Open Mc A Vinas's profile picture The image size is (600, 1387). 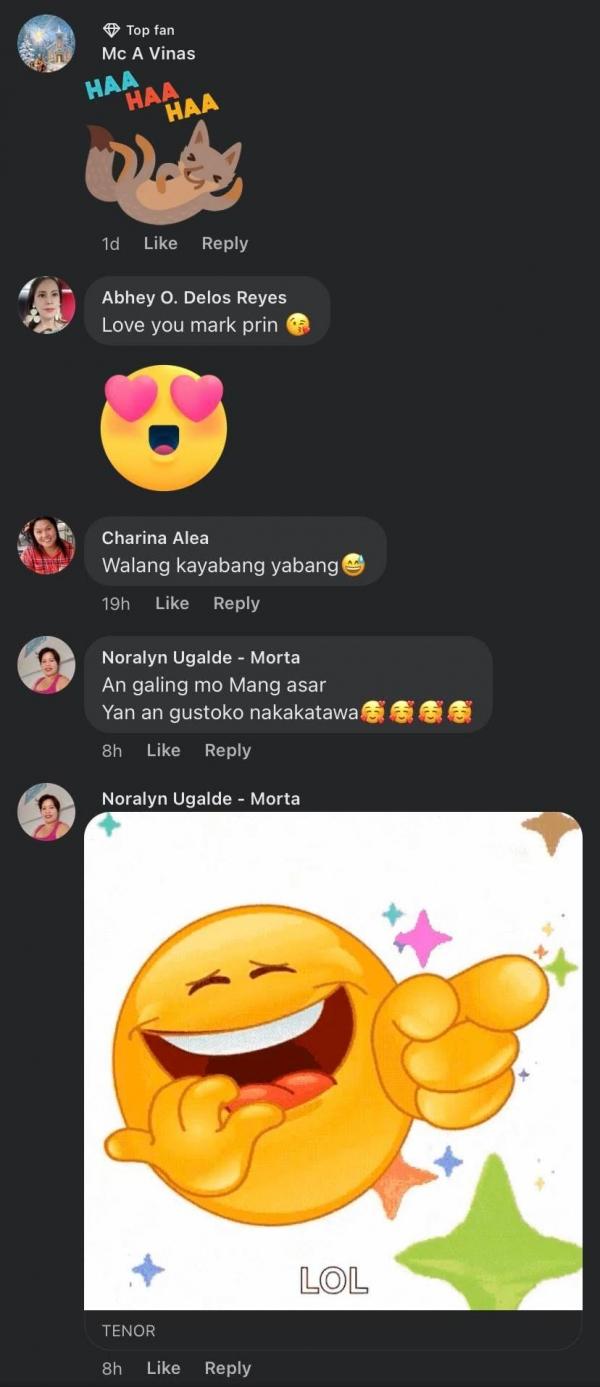tap(46, 43)
